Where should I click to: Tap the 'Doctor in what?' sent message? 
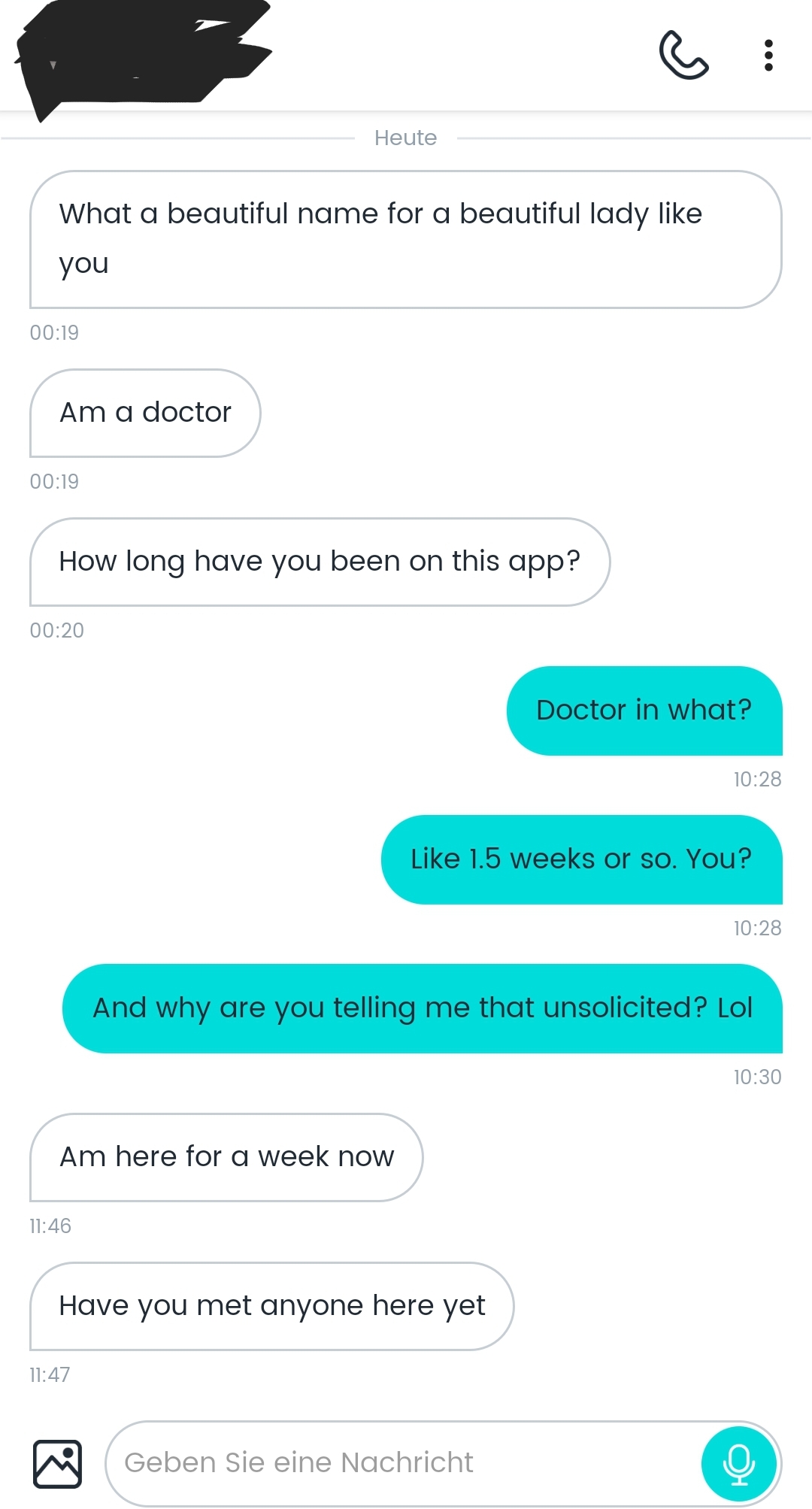click(x=644, y=709)
